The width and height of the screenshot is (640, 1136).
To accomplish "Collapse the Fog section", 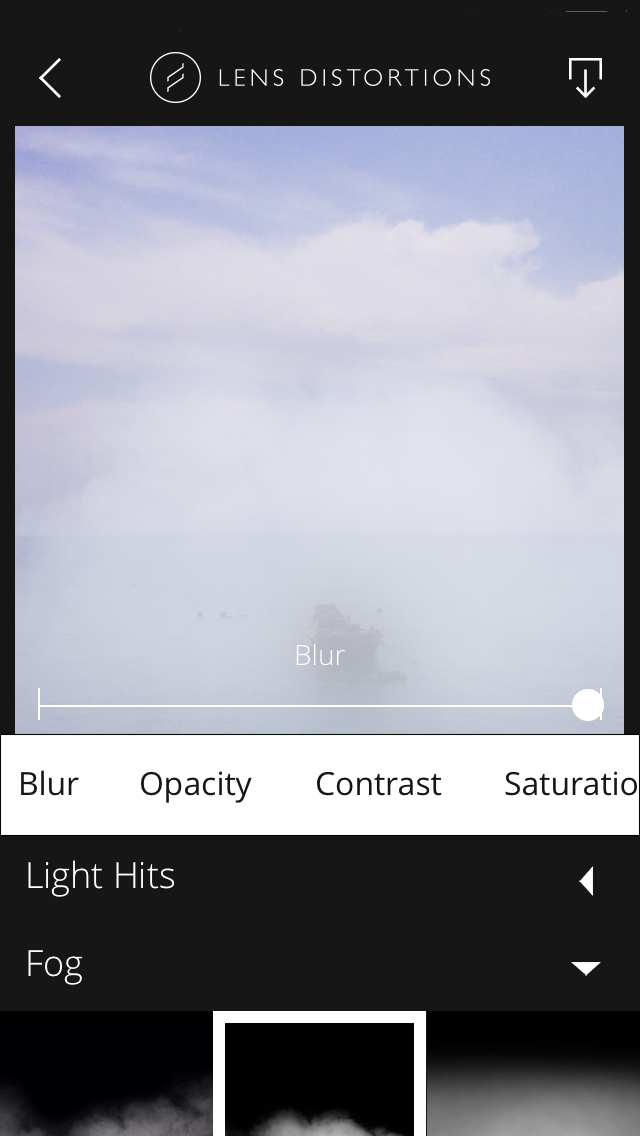I will tap(320, 965).
